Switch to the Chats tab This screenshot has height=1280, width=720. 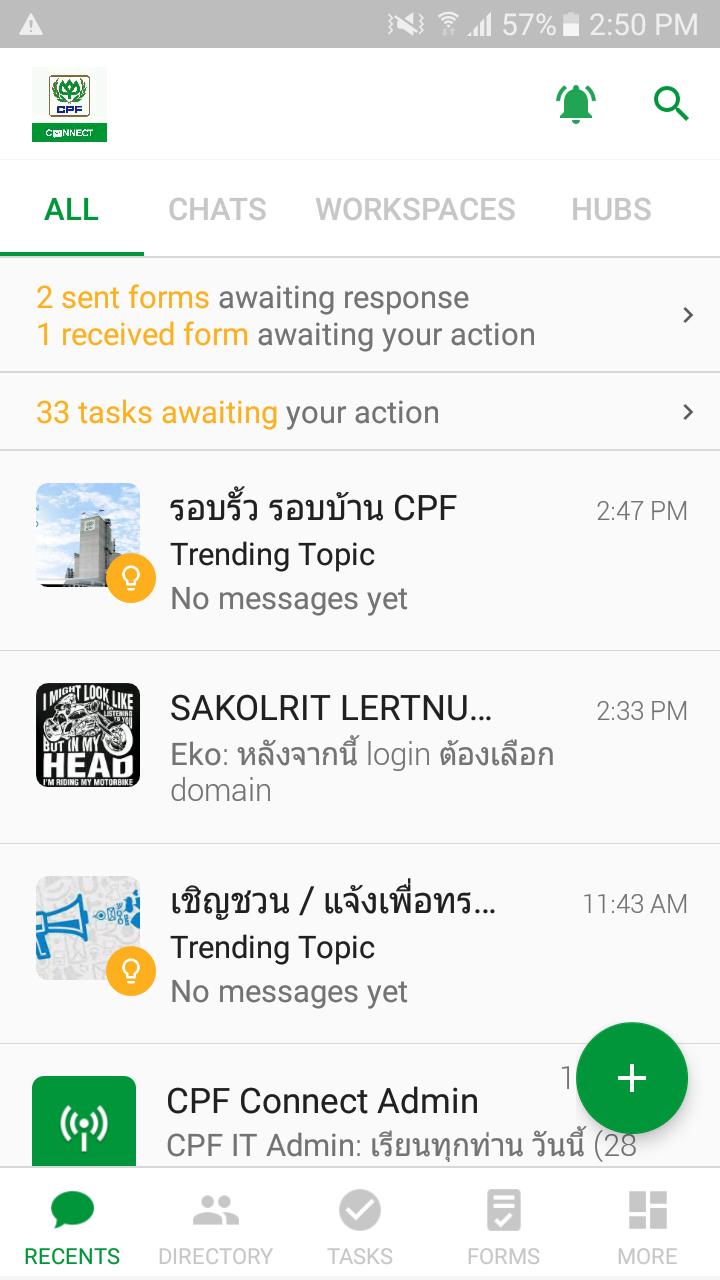(217, 209)
